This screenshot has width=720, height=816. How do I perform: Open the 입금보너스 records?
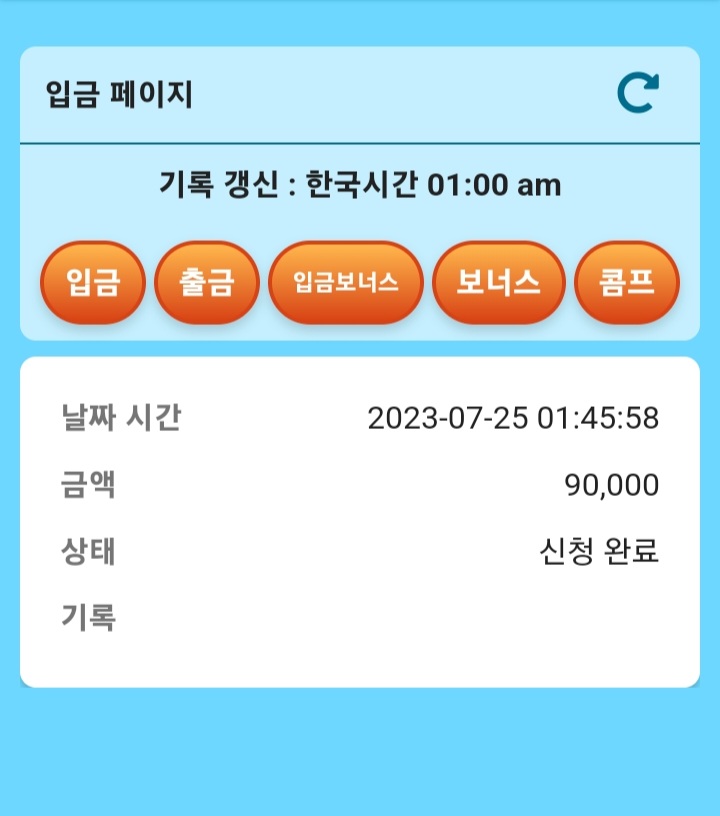point(346,283)
